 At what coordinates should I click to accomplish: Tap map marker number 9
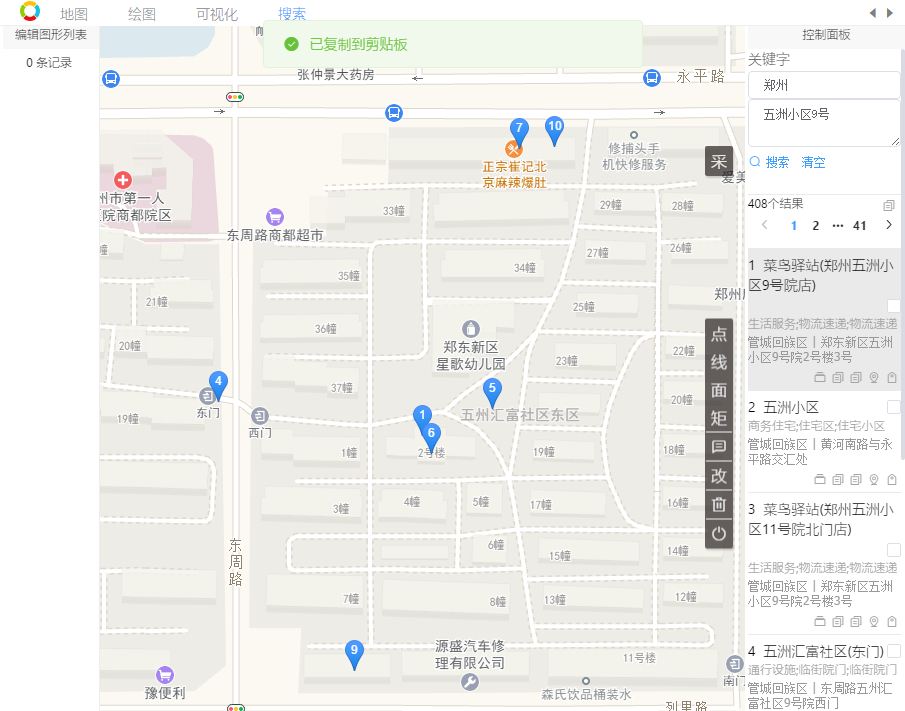point(353,653)
